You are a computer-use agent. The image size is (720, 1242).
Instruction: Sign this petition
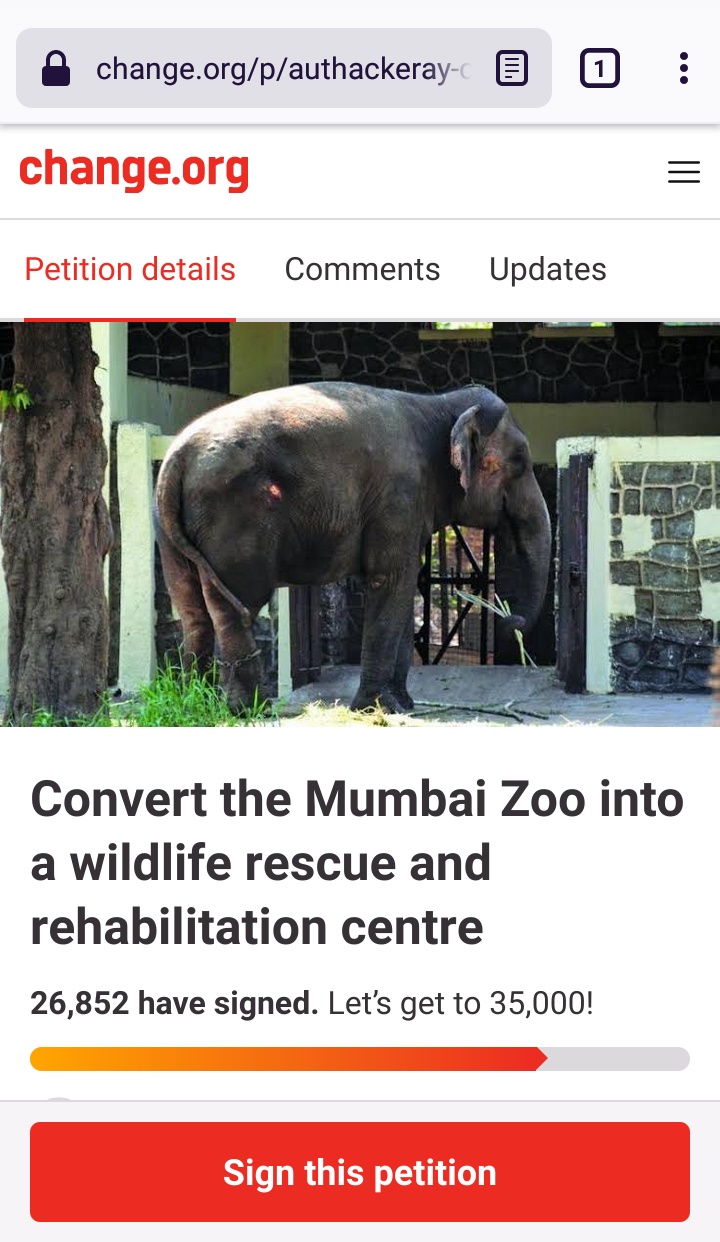(360, 1172)
